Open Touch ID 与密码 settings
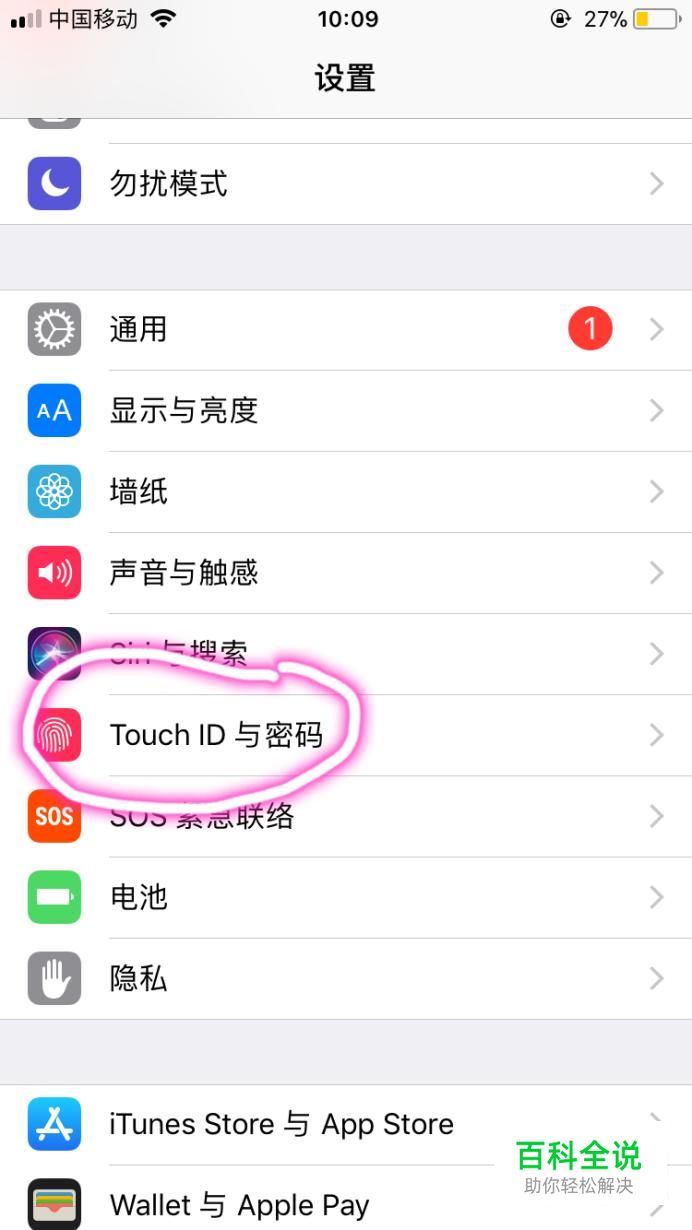The image size is (692, 1230). [346, 735]
